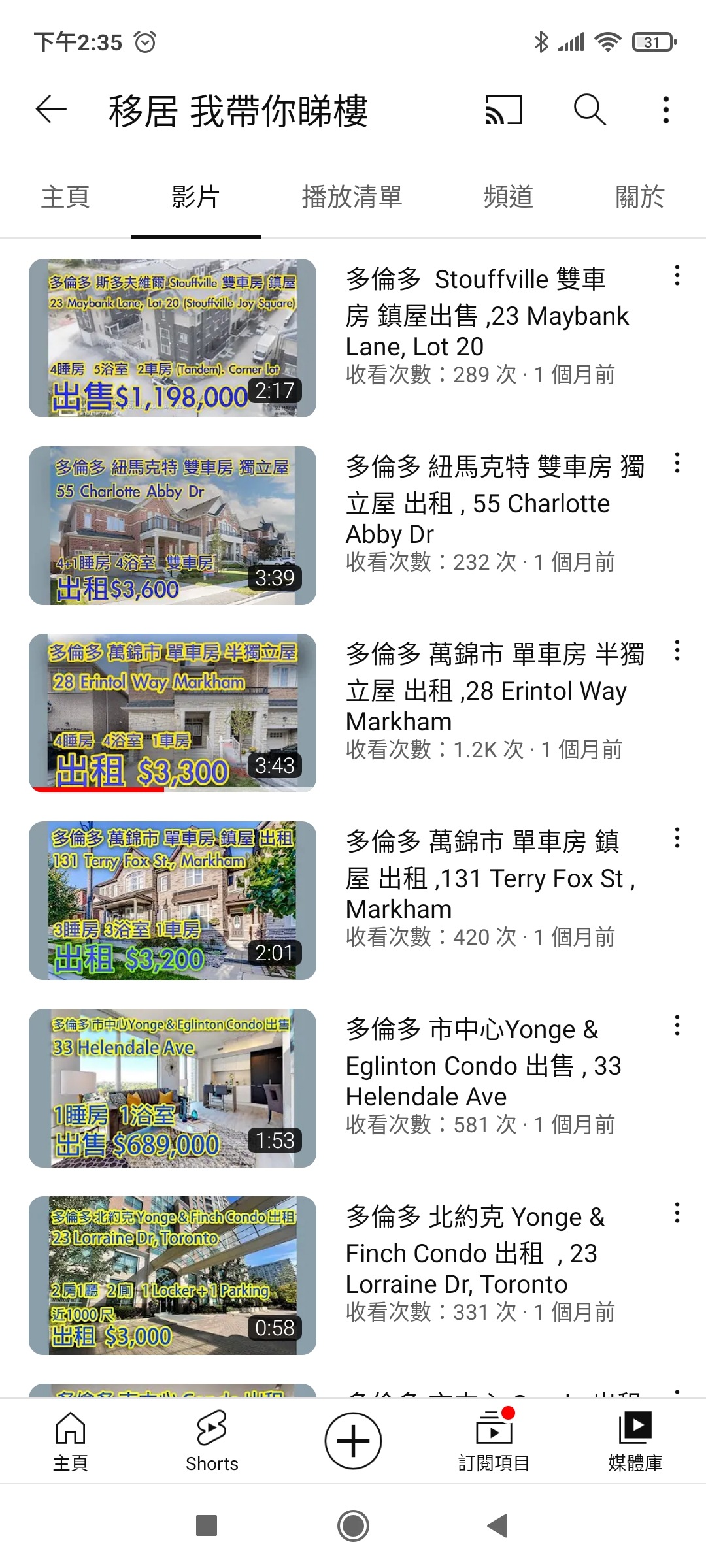Go back using the top-left arrow
Viewport: 706px width, 1568px height.
[51, 109]
